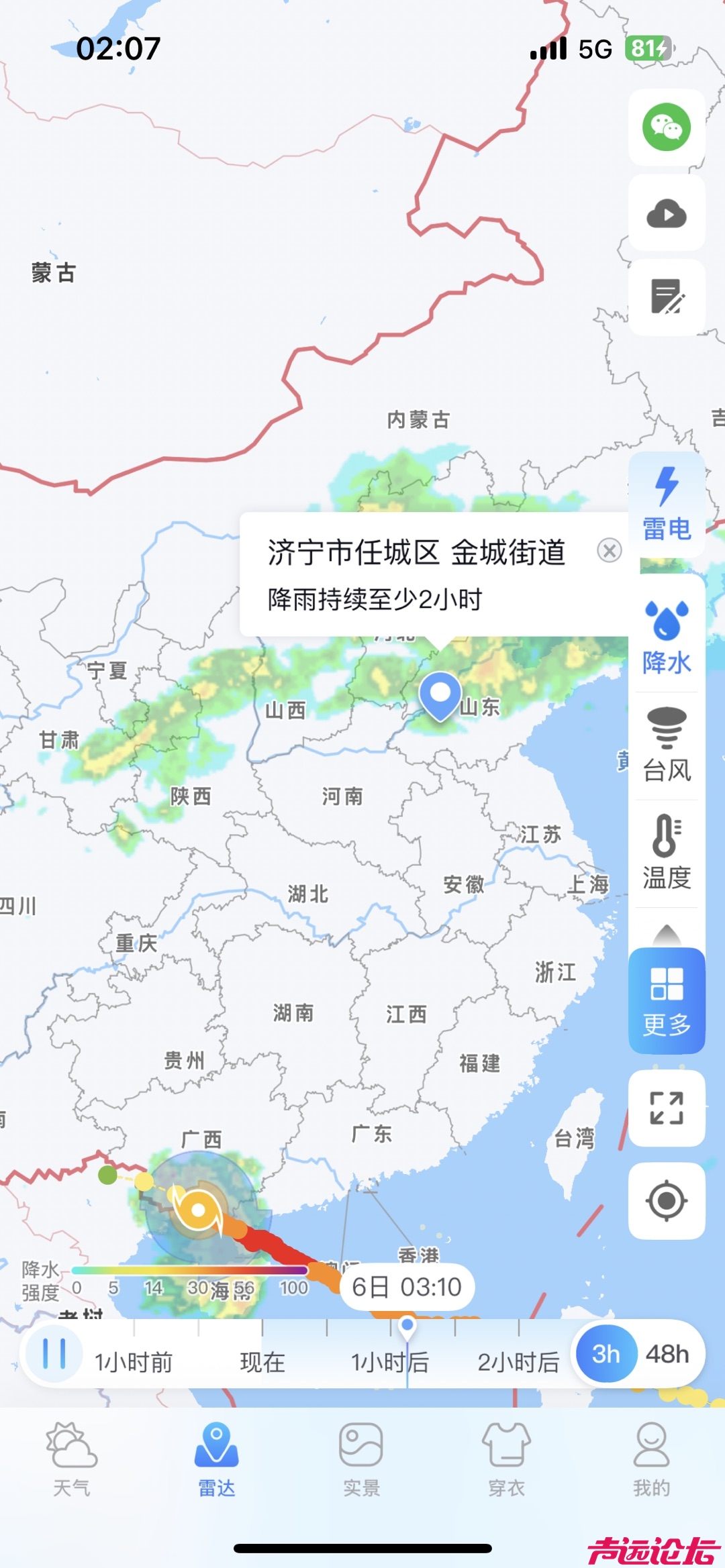Close the 济宁市任城区 location popup

click(x=609, y=551)
